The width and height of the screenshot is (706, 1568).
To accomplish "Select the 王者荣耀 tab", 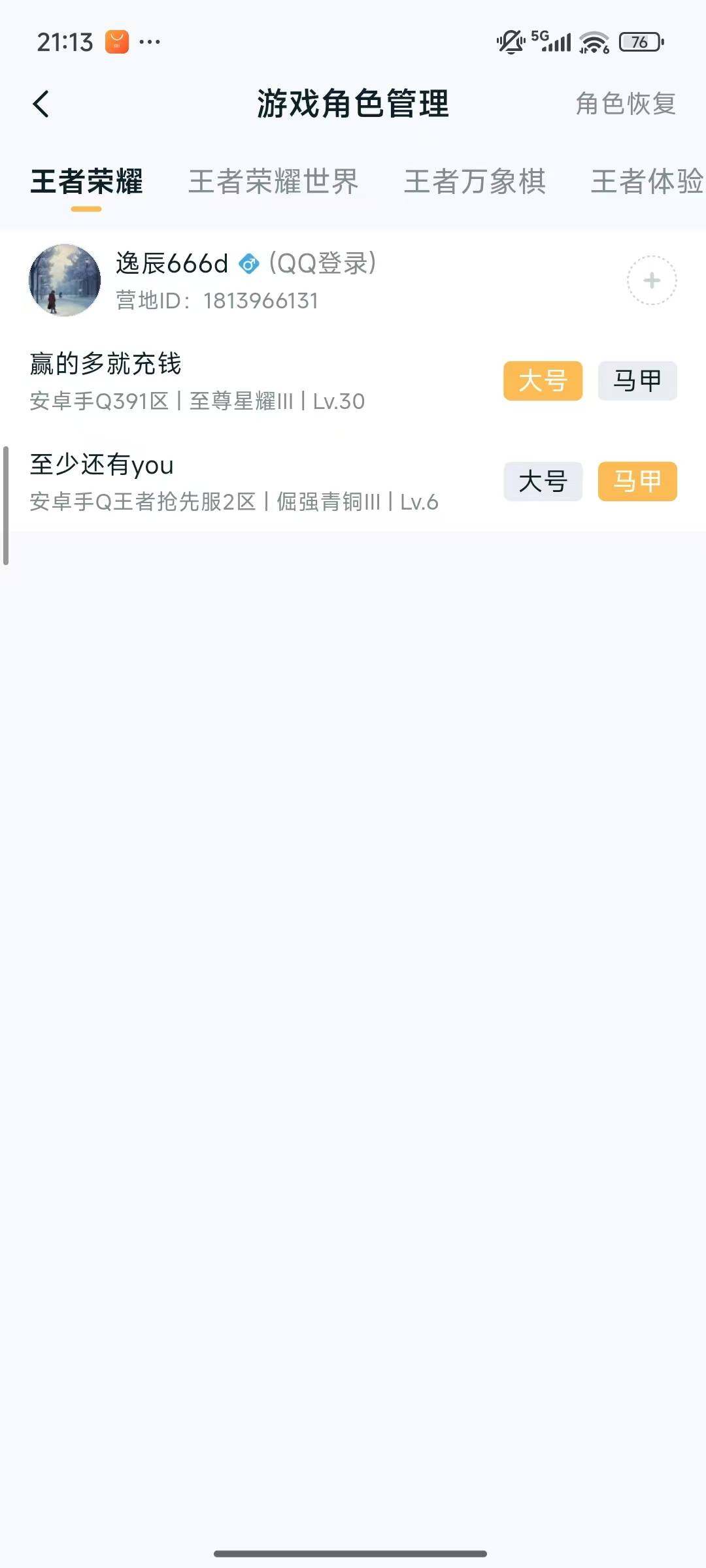I will 86,182.
